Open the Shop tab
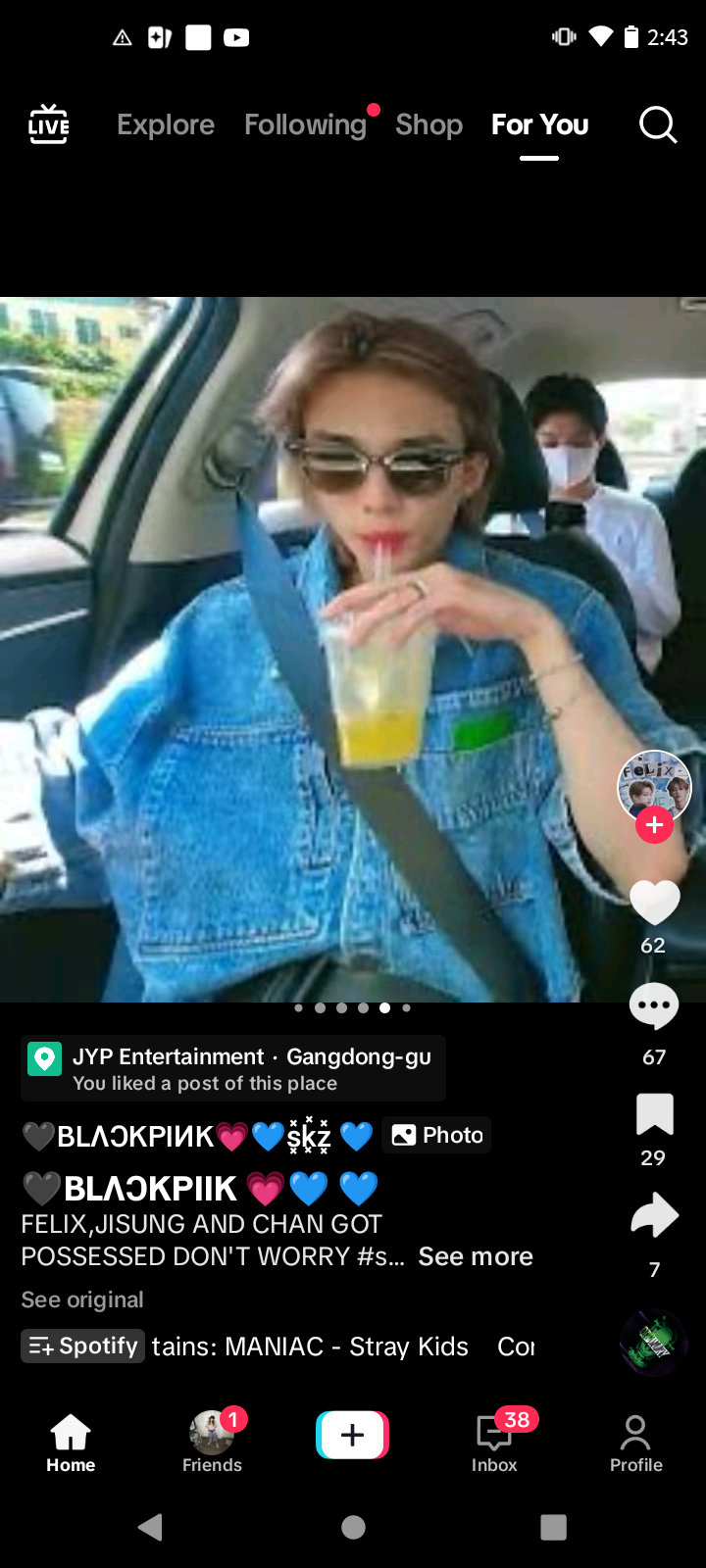Image resolution: width=706 pixels, height=1568 pixels. (429, 125)
